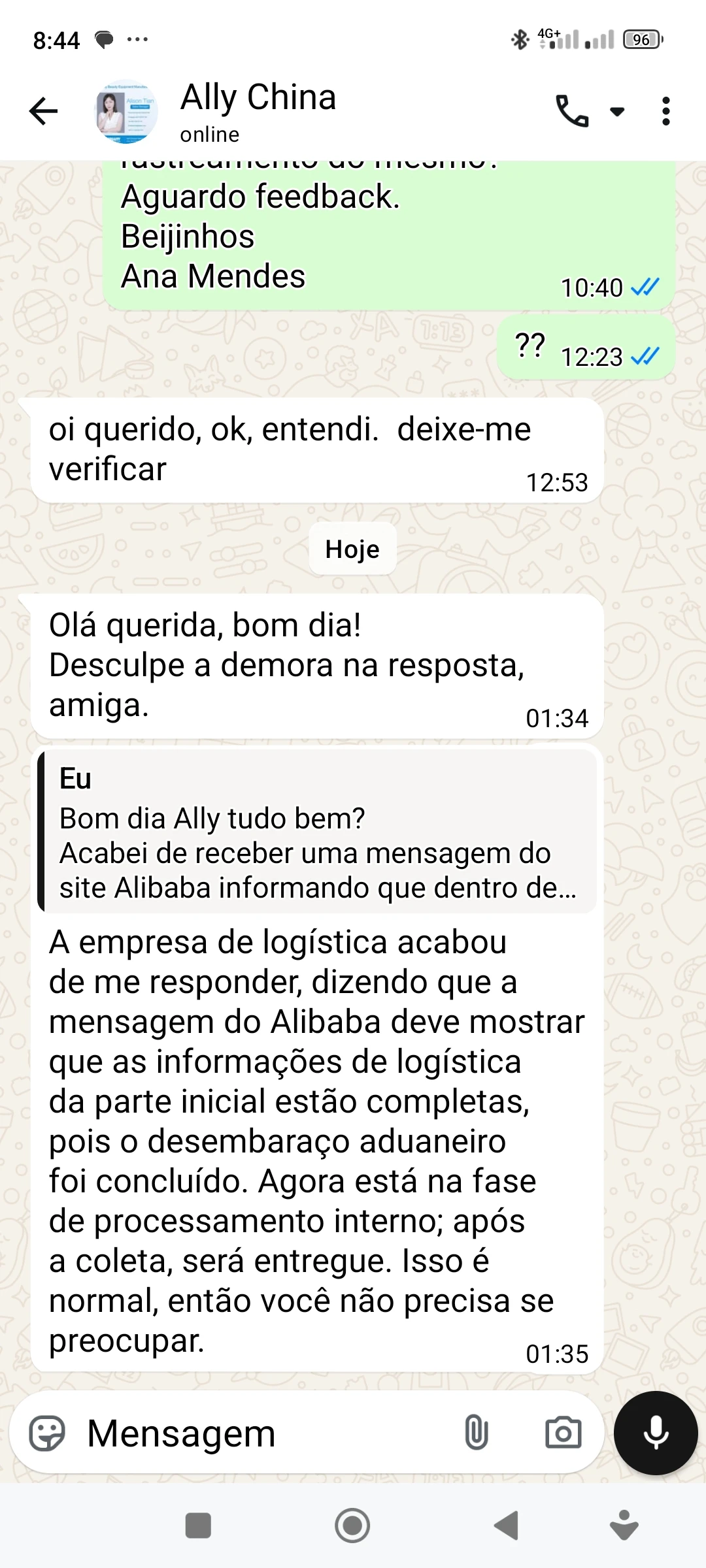
Task: Start a voice call with Ally China
Action: 572,111
